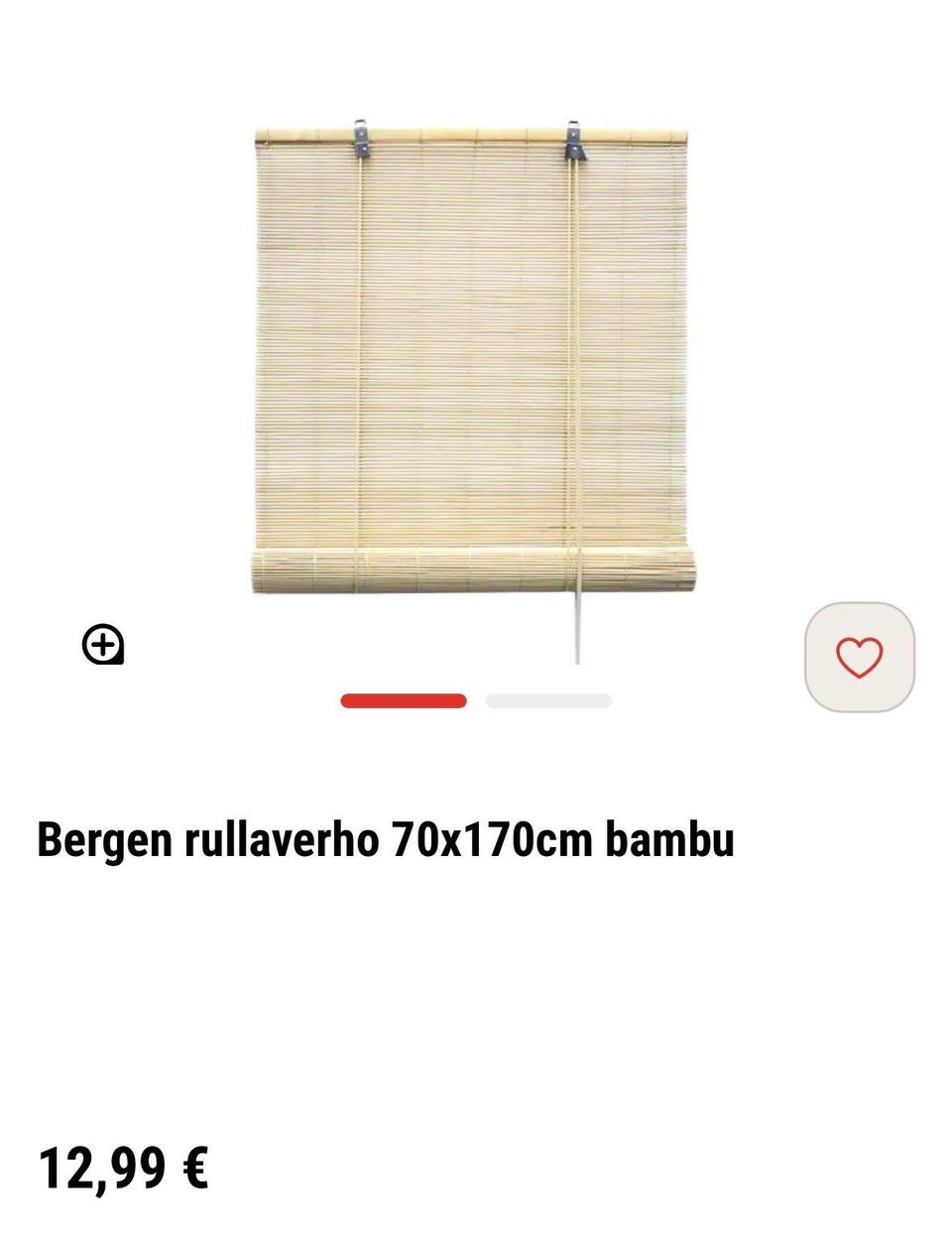The height and width of the screenshot is (1238, 952).
Task: Zoom in on the product image
Action: pyautogui.click(x=102, y=646)
